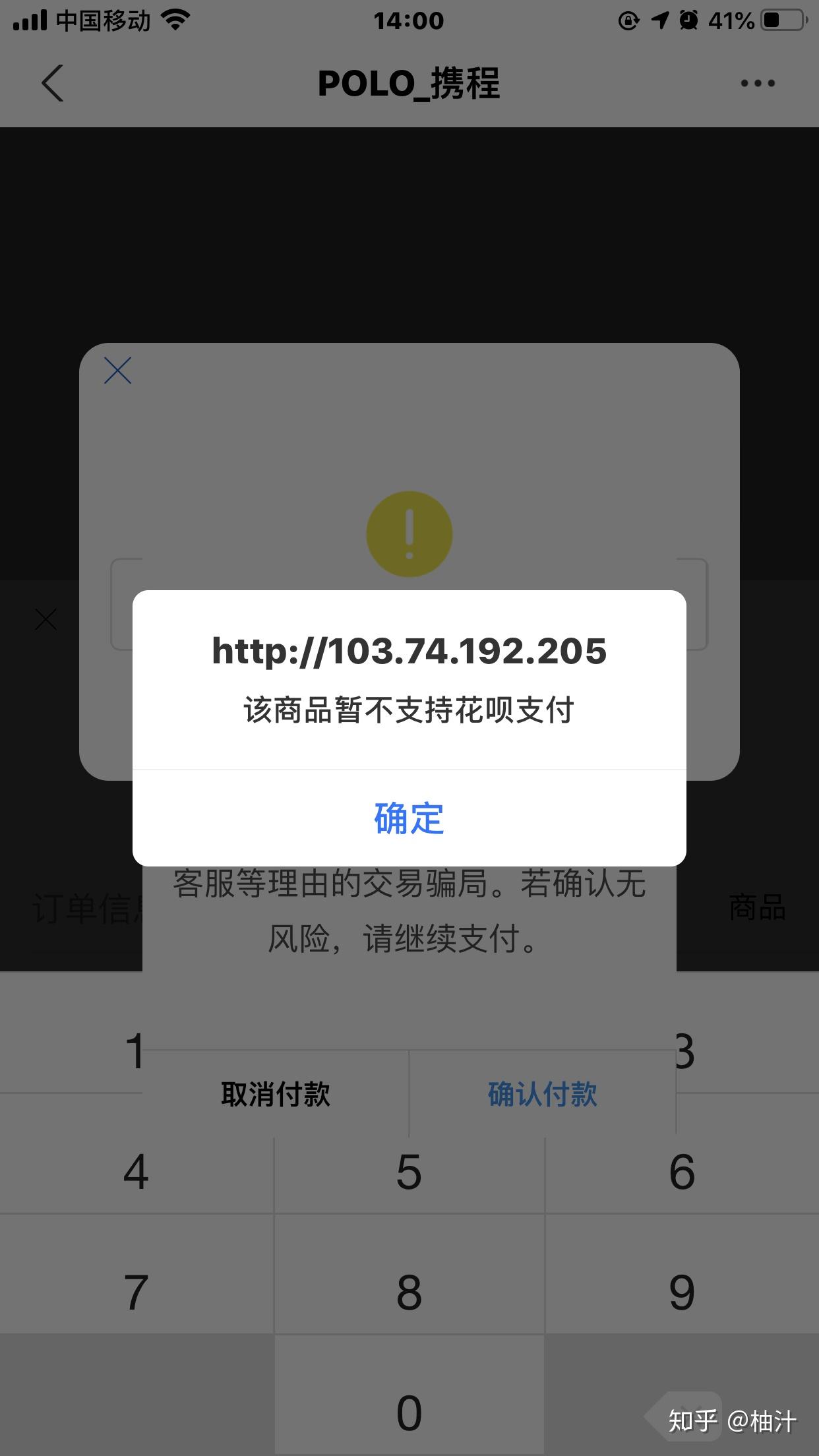Tap key 8 on the numeric keypad

point(409,1293)
